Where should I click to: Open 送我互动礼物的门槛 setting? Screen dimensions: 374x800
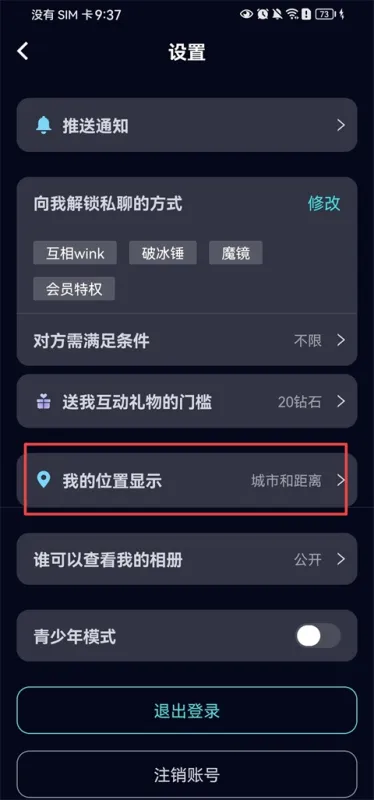pyautogui.click(x=187, y=402)
